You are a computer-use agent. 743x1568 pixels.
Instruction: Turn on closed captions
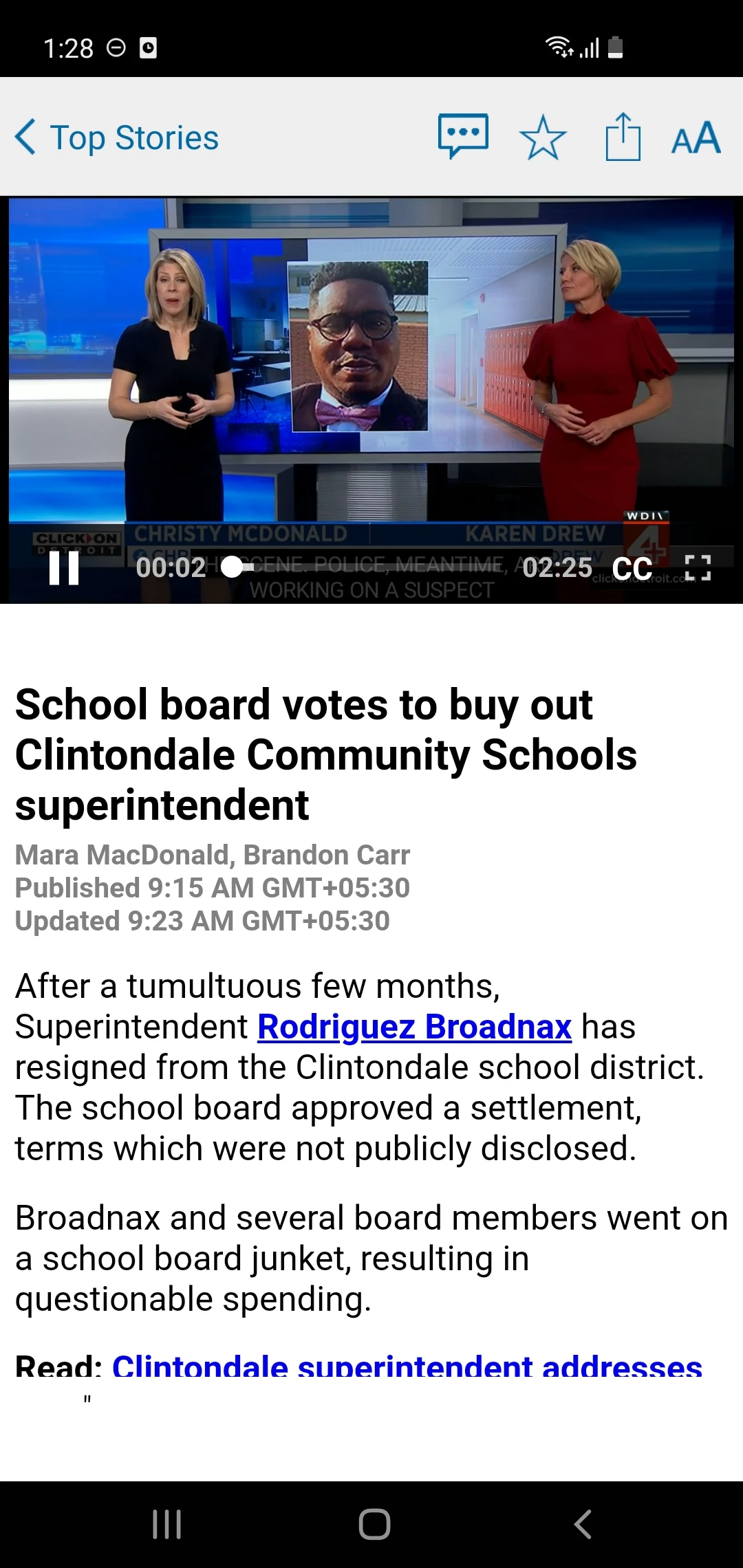click(632, 569)
